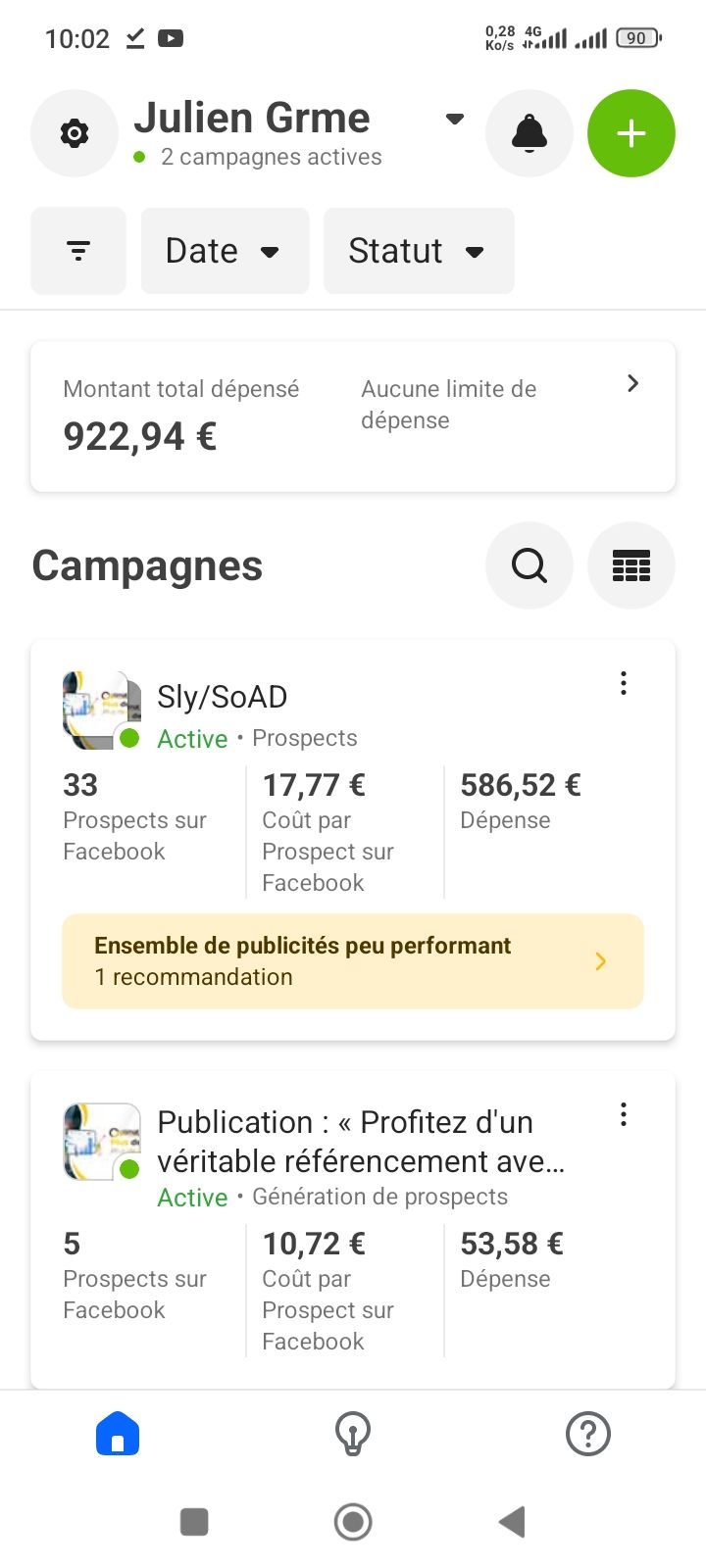Screen dimensions: 706x1568
Task: Open the Date filter dropdown
Action: 225,251
